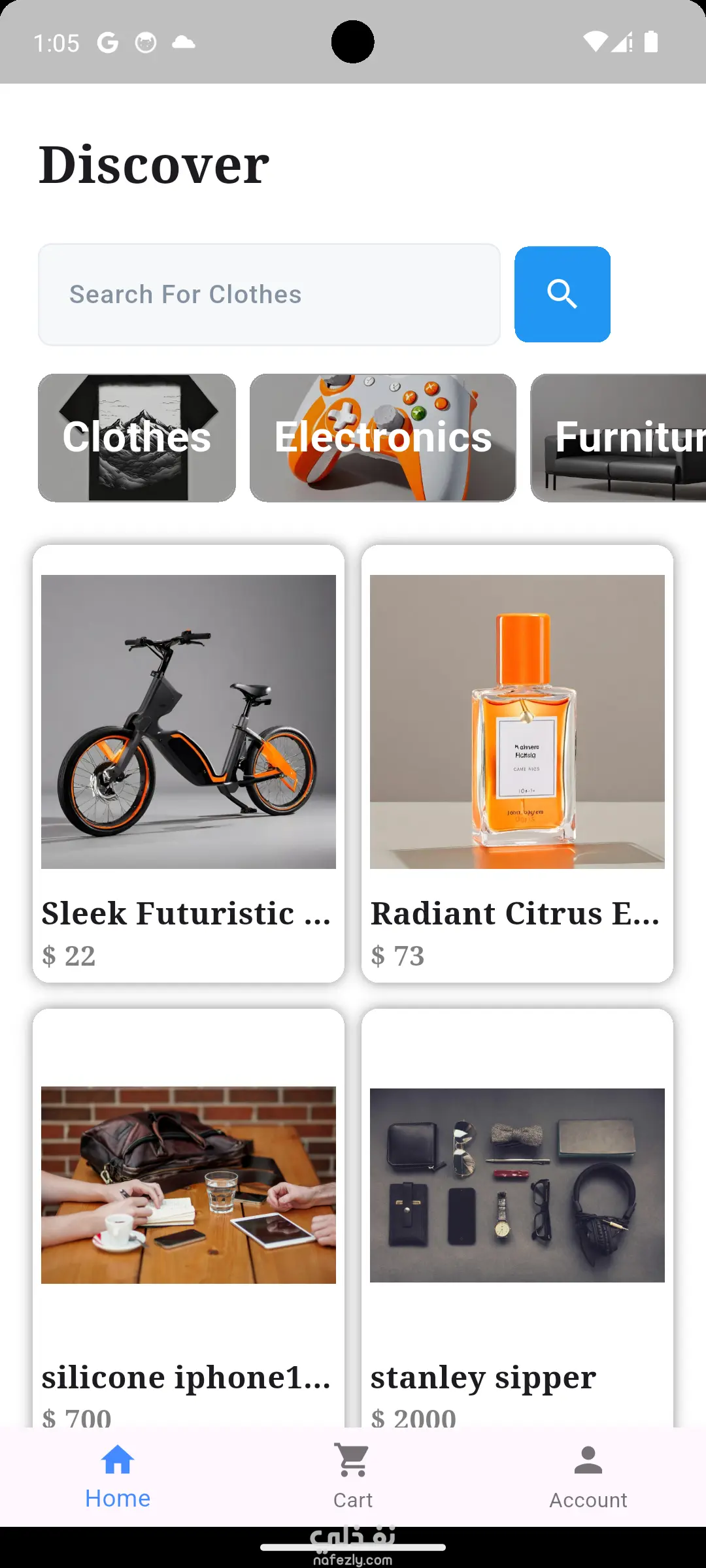Go to the Home tab
Viewport: 706px width, 1568px height.
click(x=118, y=1477)
